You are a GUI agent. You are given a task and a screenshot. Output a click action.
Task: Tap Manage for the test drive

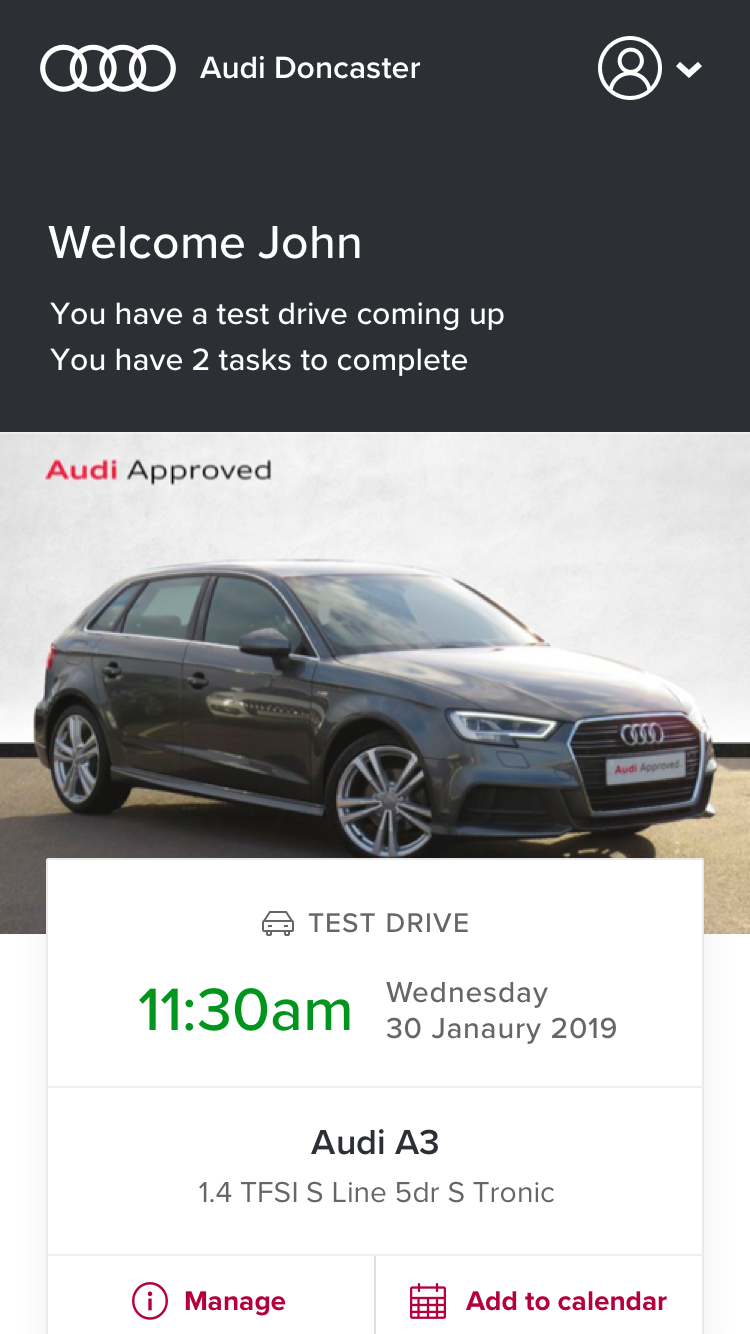click(210, 1300)
